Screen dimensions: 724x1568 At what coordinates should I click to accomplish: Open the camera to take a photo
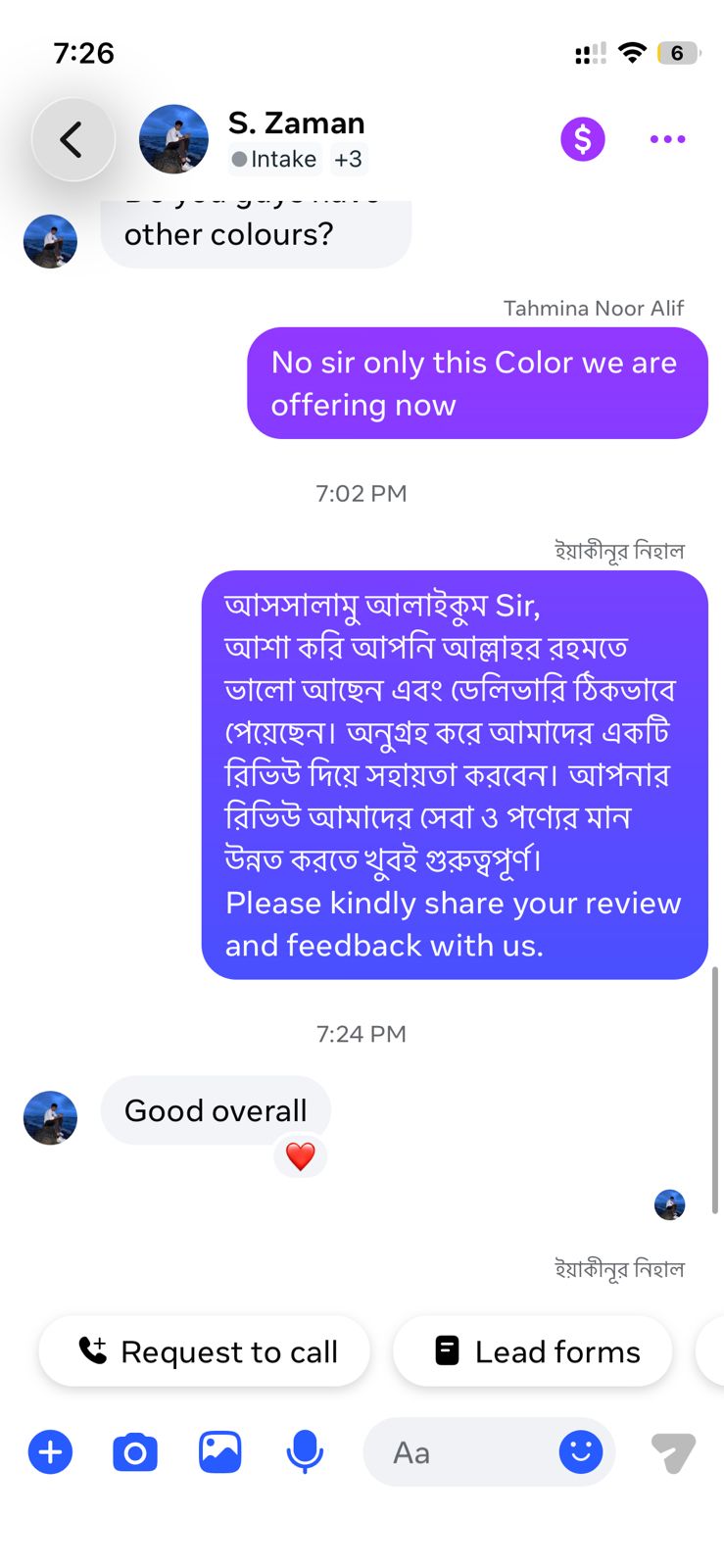pos(135,1451)
